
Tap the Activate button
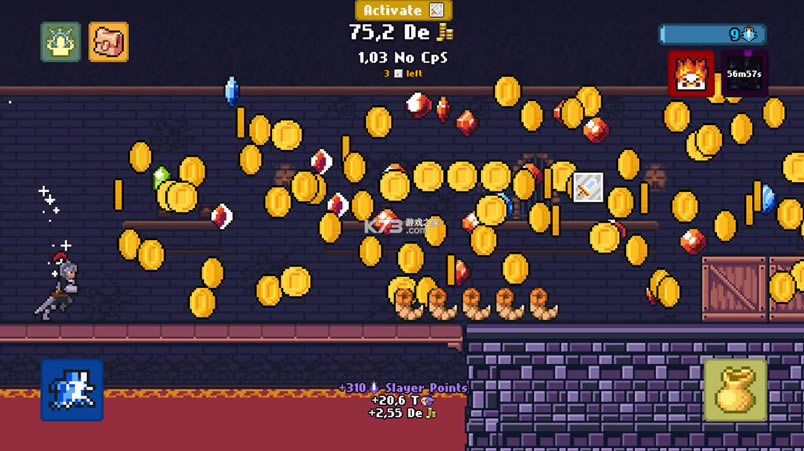pos(403,10)
